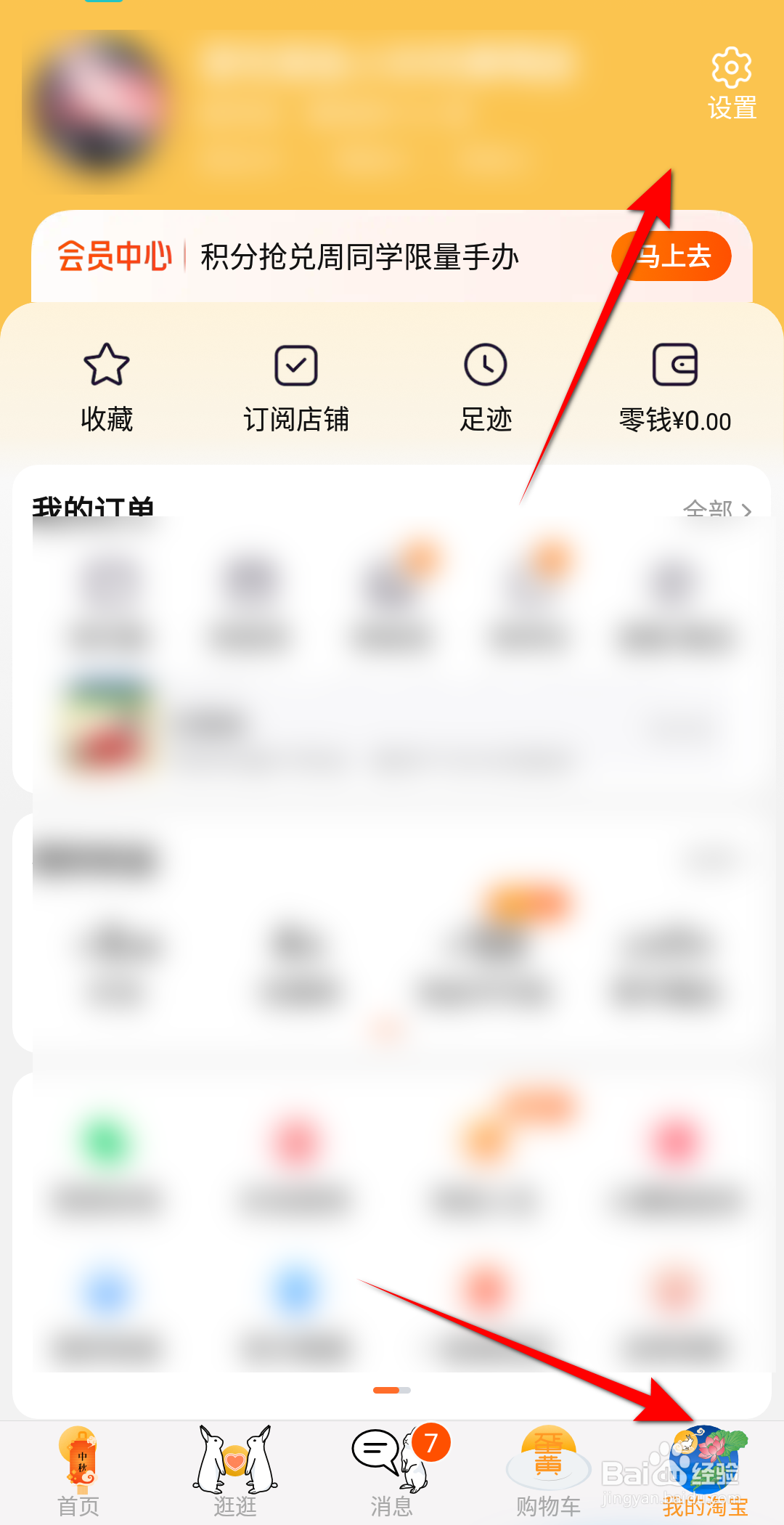Open 收藏 favorites star icon
Image resolution: width=784 pixels, height=1525 pixels.
tap(106, 365)
